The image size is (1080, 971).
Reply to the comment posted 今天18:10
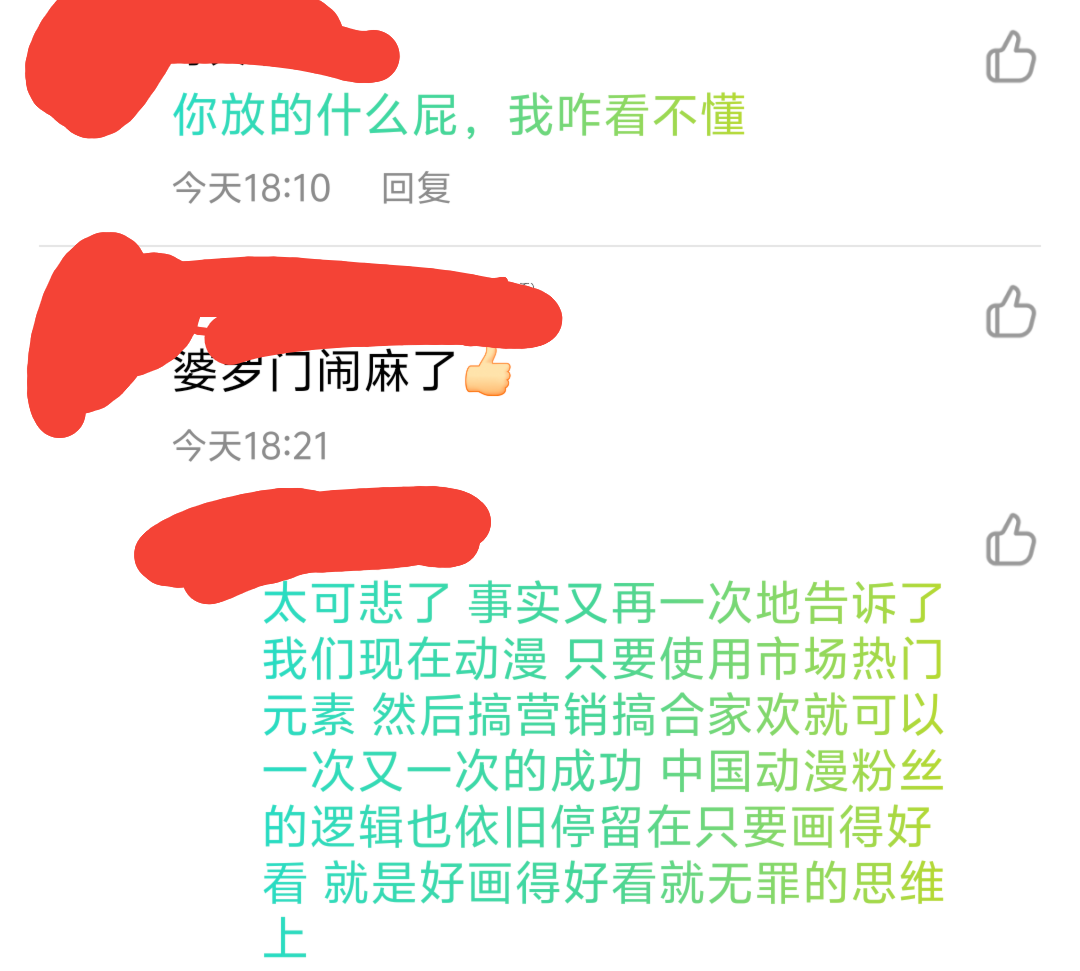[416, 188]
